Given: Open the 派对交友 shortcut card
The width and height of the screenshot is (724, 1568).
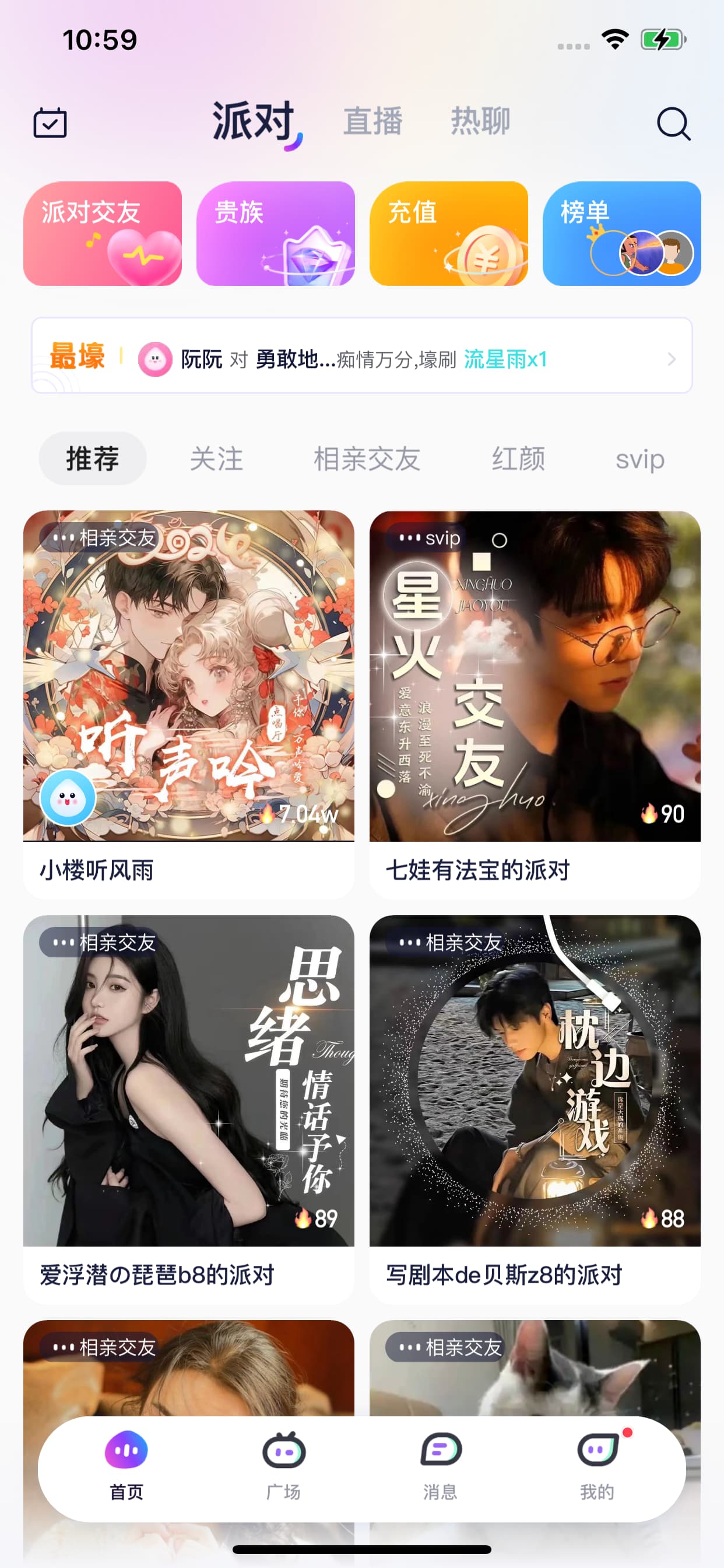Looking at the screenshot, I should click(102, 234).
